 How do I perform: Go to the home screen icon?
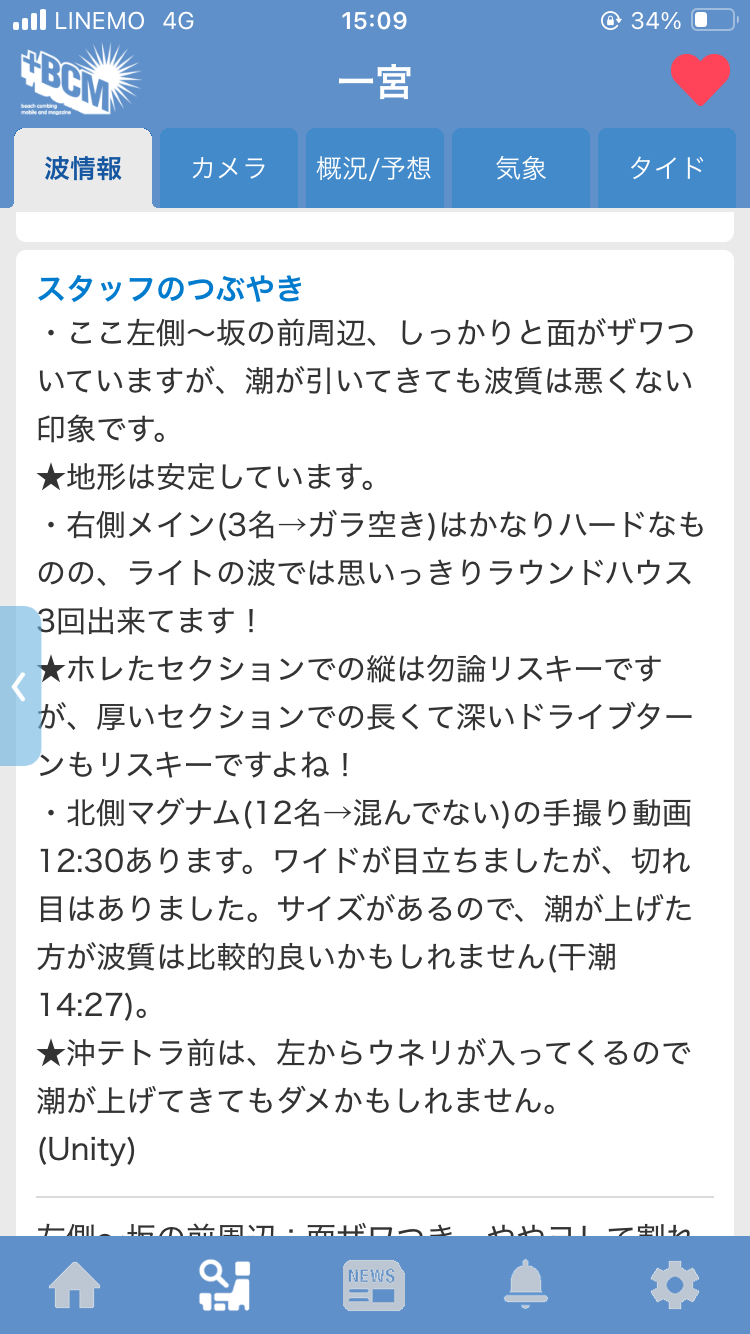pyautogui.click(x=75, y=1284)
